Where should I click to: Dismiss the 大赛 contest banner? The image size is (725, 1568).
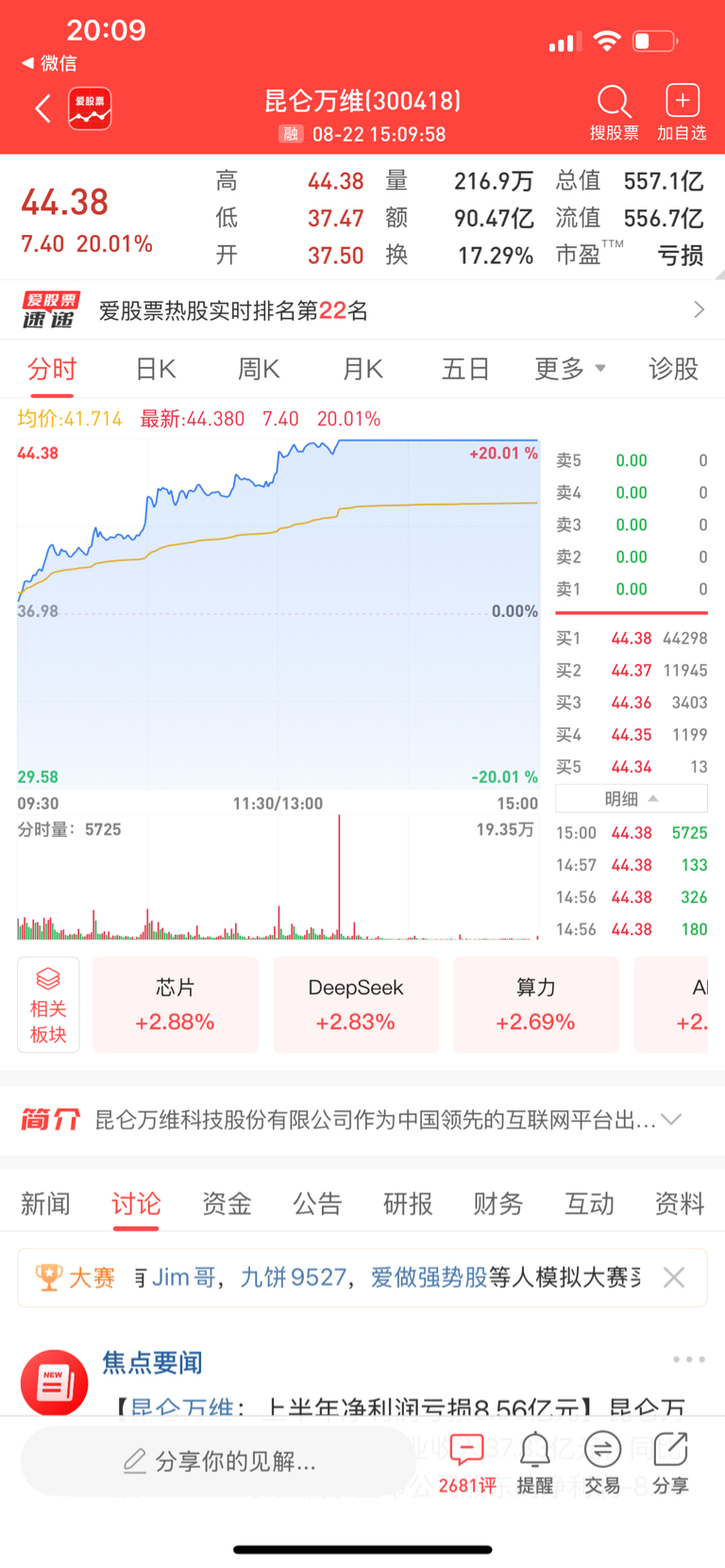(674, 1277)
